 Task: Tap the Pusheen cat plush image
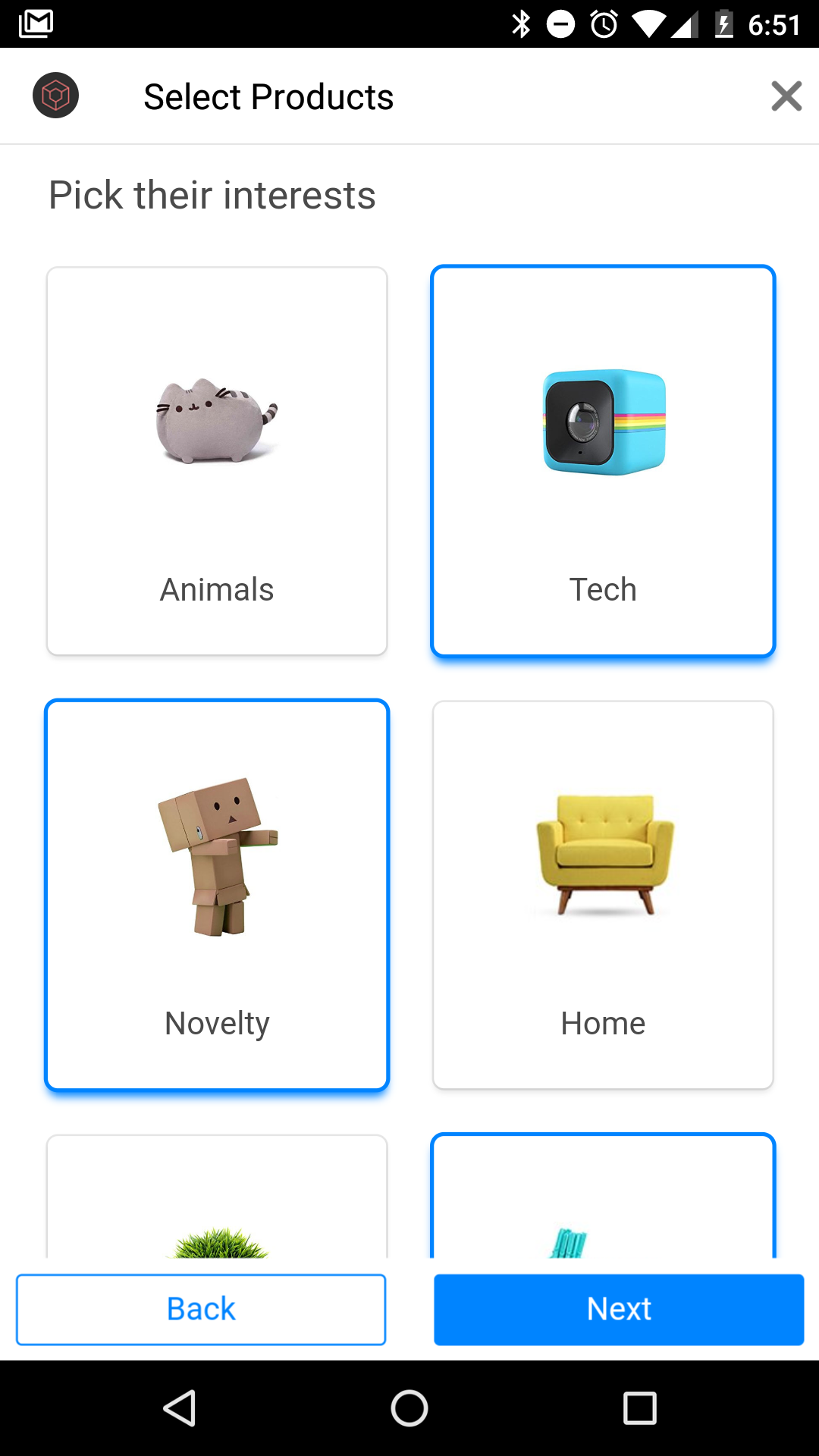click(x=217, y=419)
